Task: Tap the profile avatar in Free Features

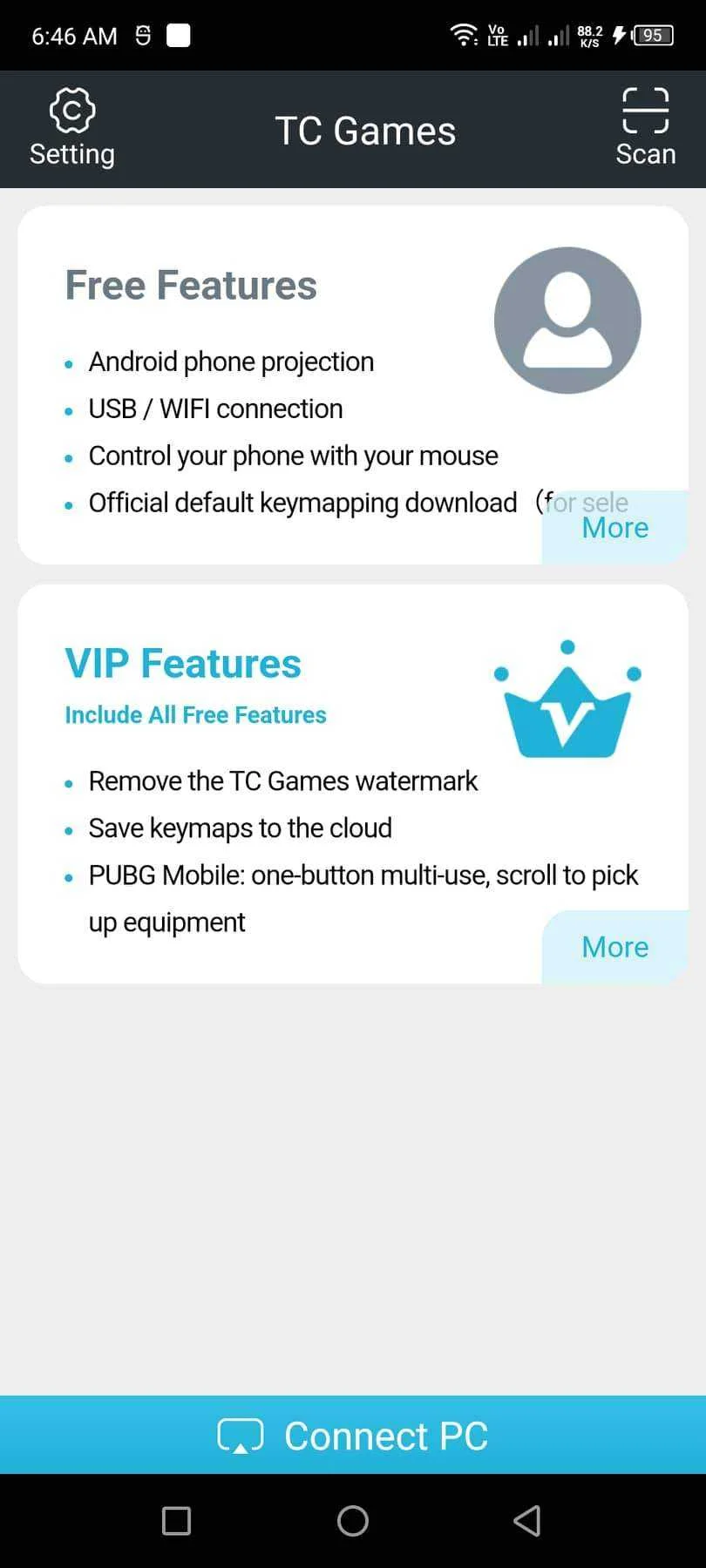Action: [x=567, y=321]
